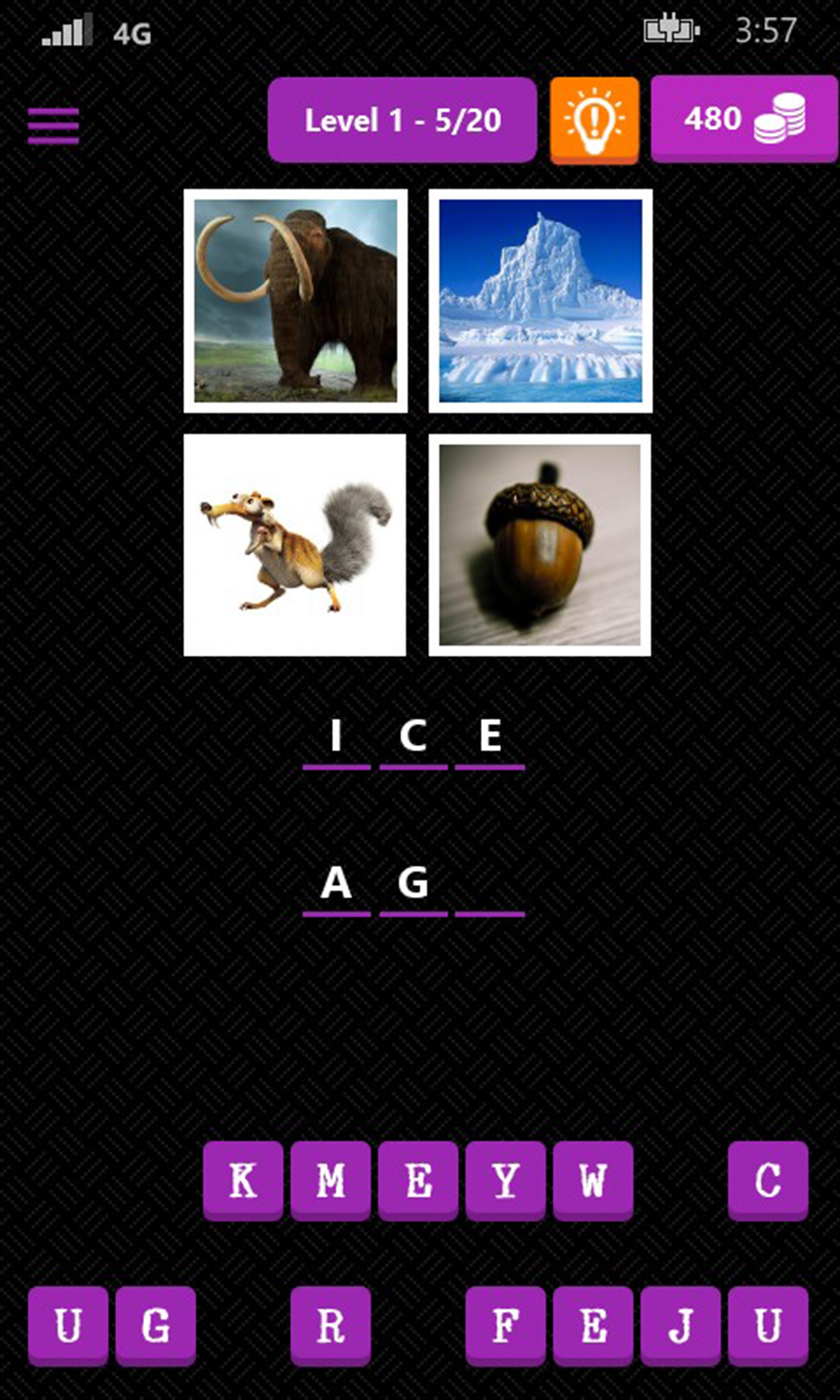
Task: Enlarge the cartoon squirrel picture
Action: [x=295, y=545]
